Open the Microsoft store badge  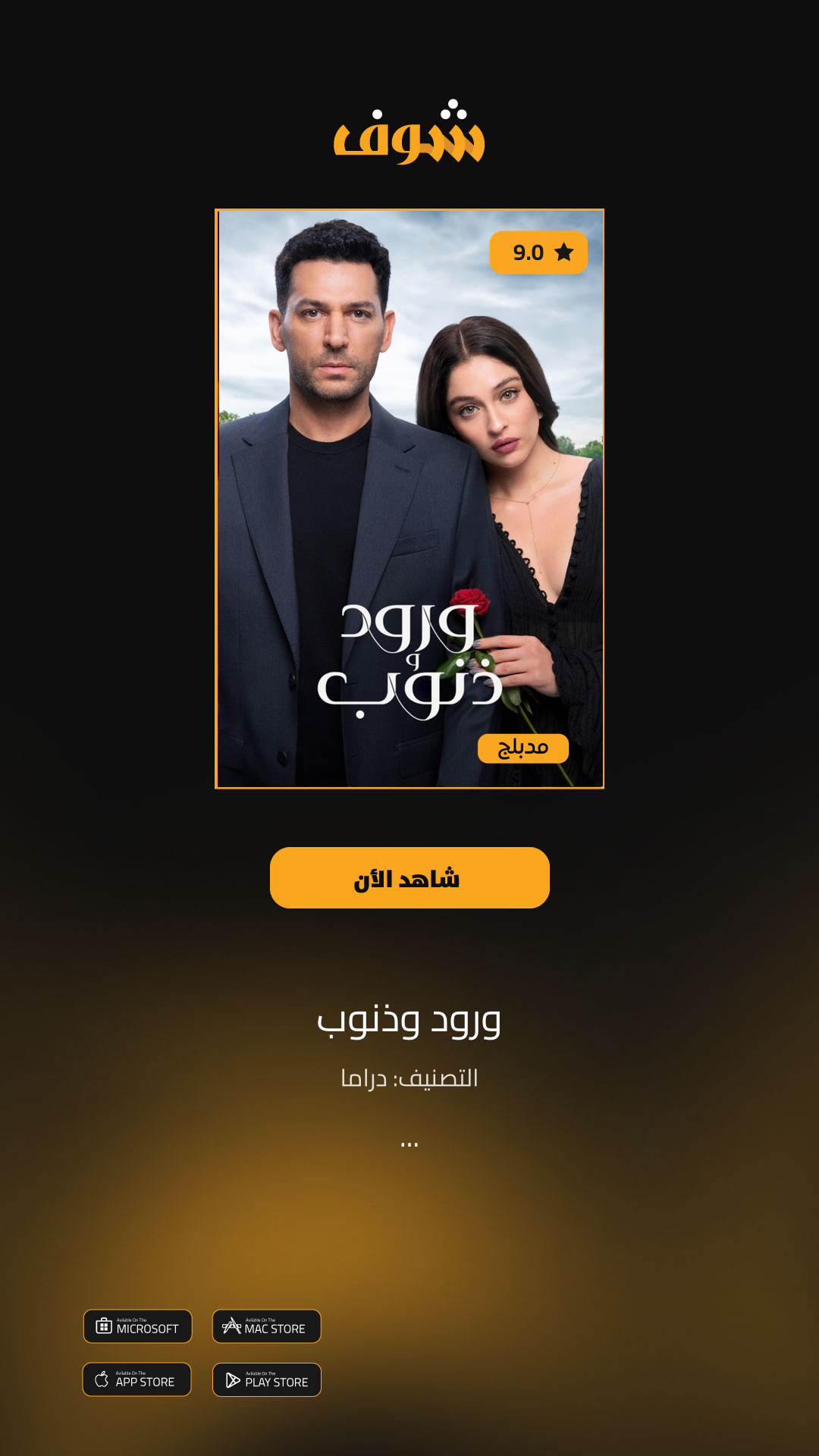tap(137, 1326)
